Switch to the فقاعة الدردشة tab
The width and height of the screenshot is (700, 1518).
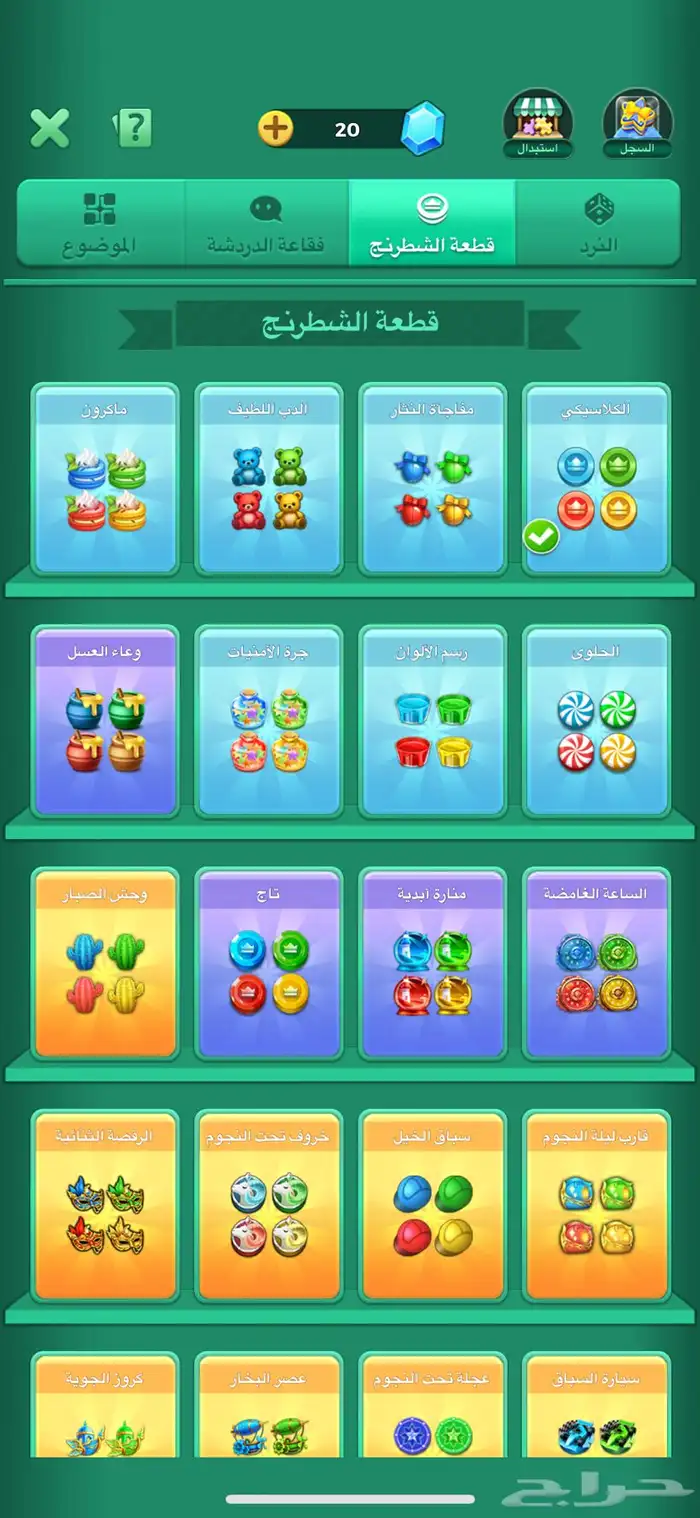[x=266, y=223]
